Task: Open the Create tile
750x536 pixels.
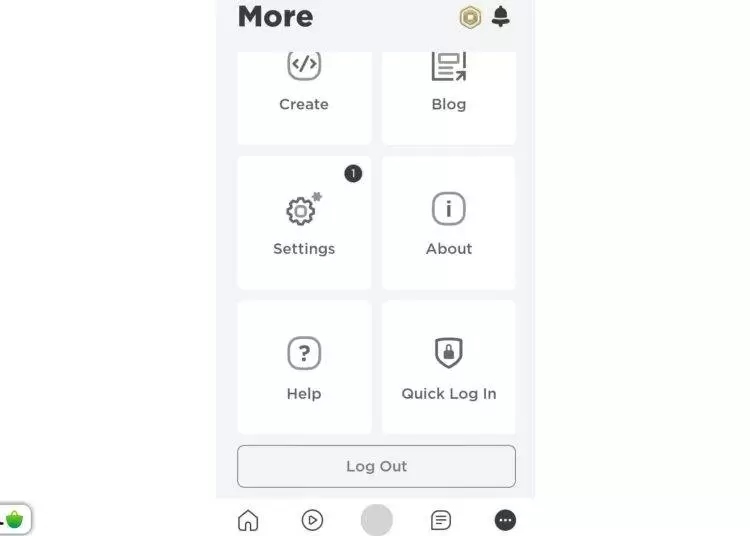Action: pos(304,88)
